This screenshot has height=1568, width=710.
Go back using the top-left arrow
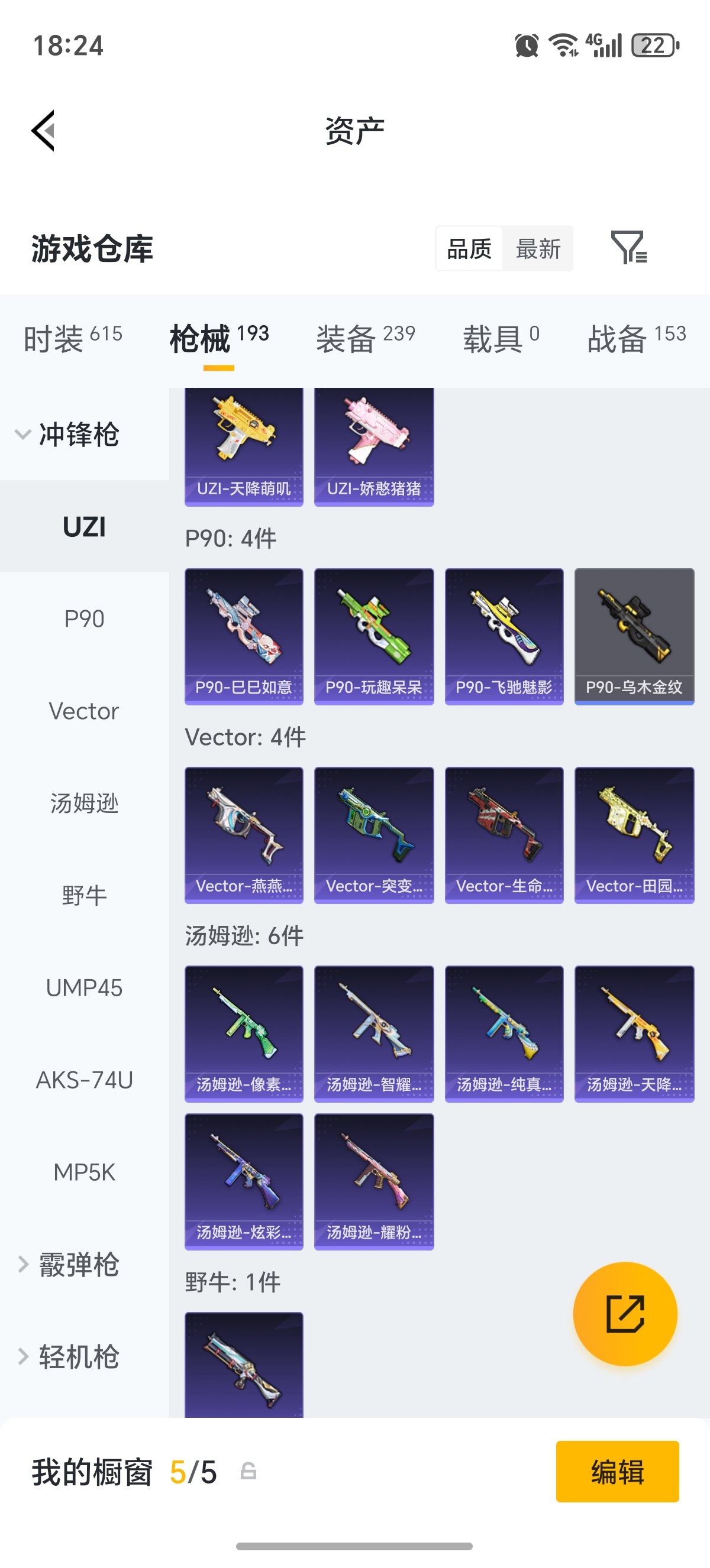[44, 130]
